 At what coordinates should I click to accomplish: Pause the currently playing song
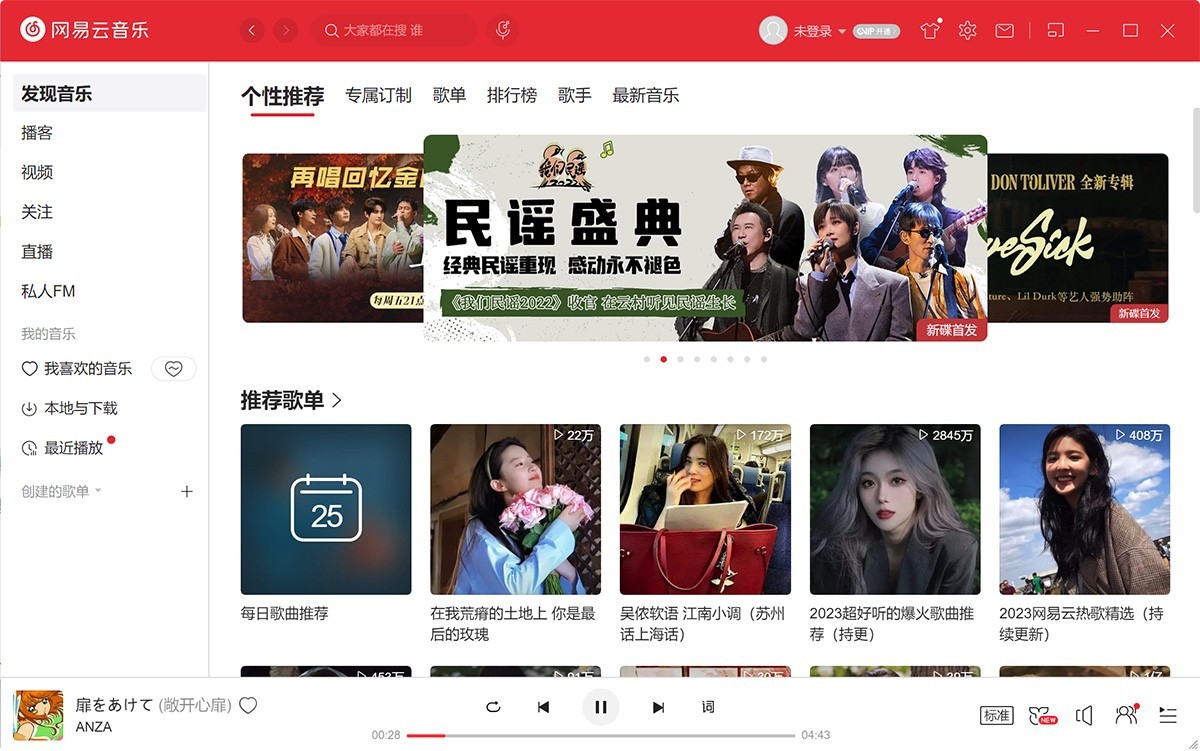601,707
